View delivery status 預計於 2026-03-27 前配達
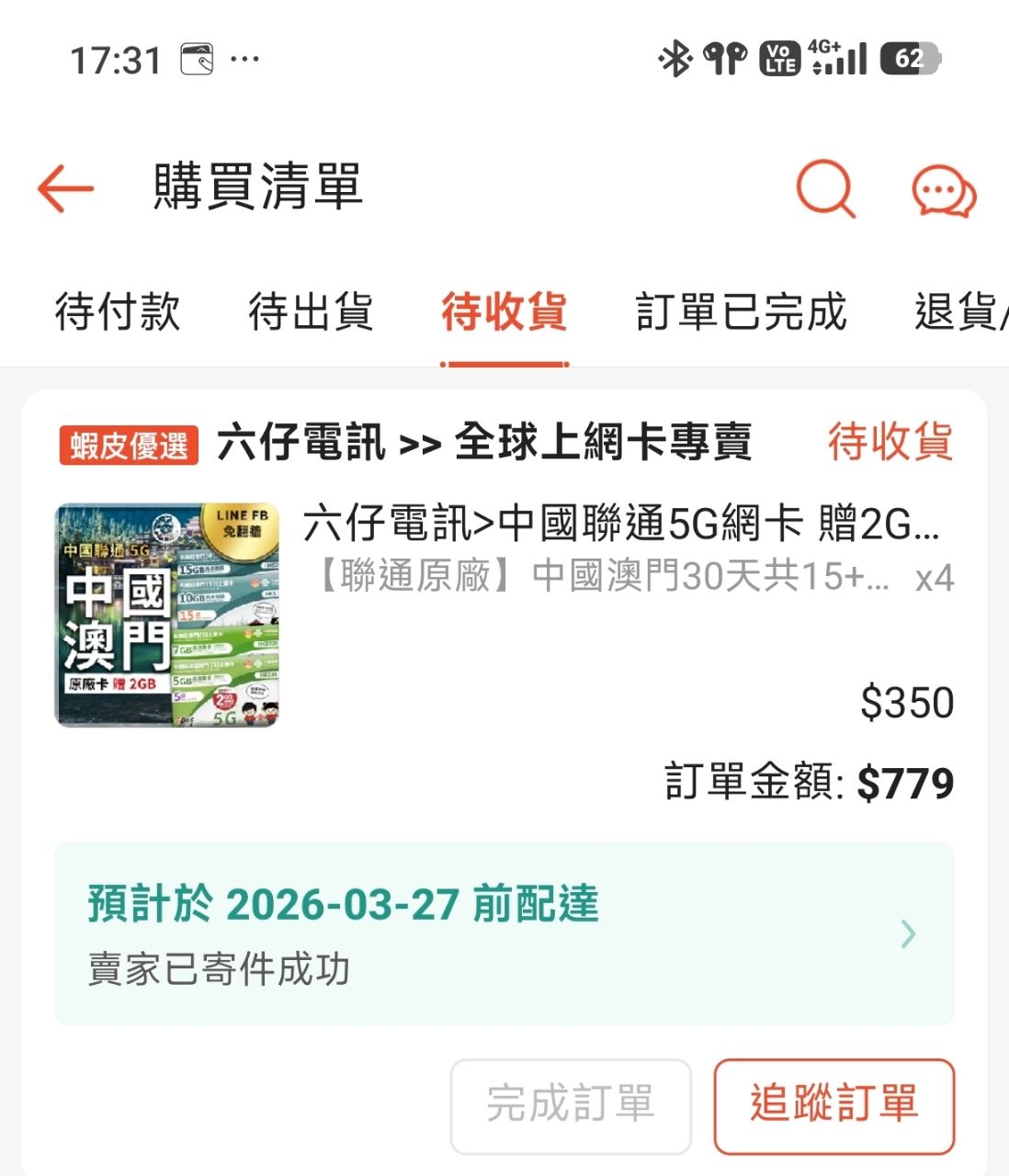This screenshot has width=1009, height=1176. (504, 933)
